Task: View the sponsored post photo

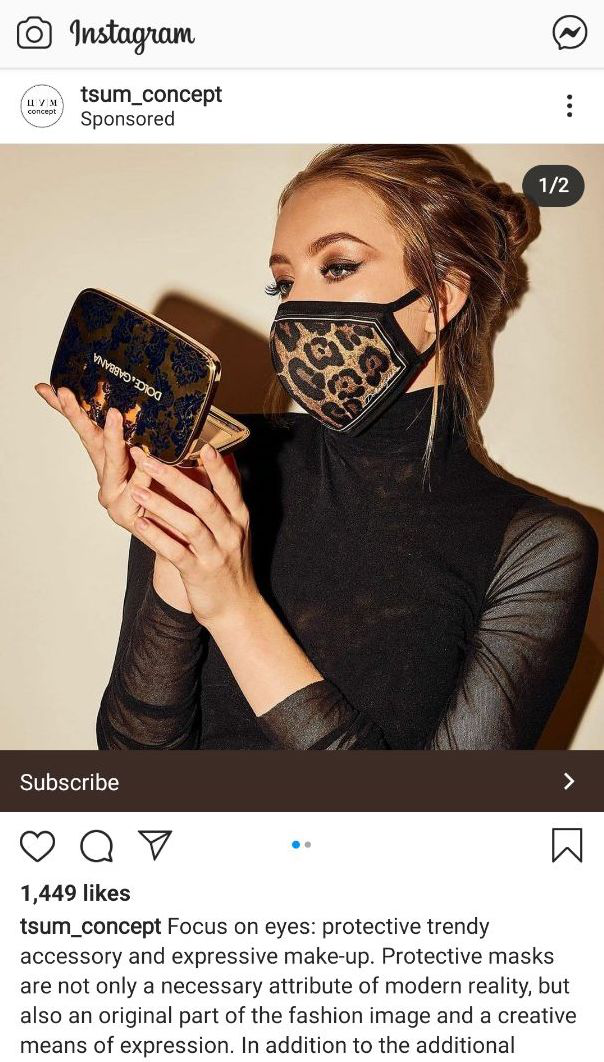Action: pos(302,446)
